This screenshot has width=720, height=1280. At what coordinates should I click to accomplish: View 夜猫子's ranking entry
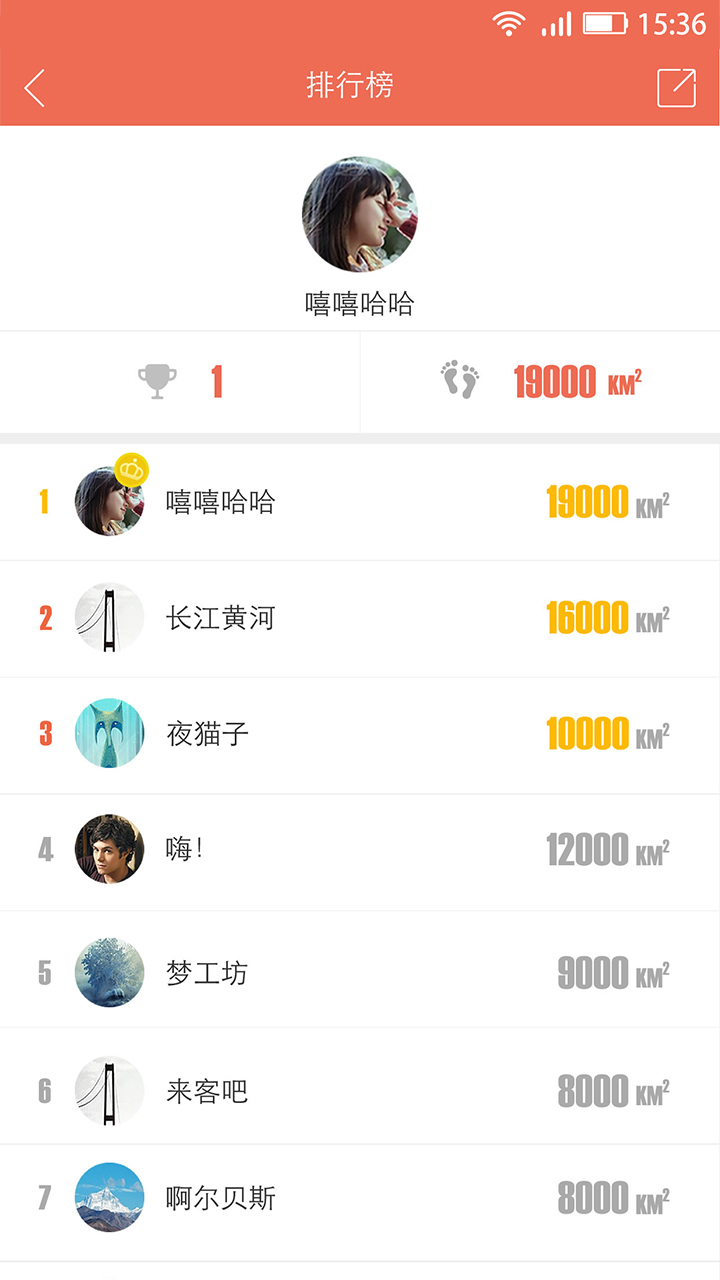tap(360, 734)
